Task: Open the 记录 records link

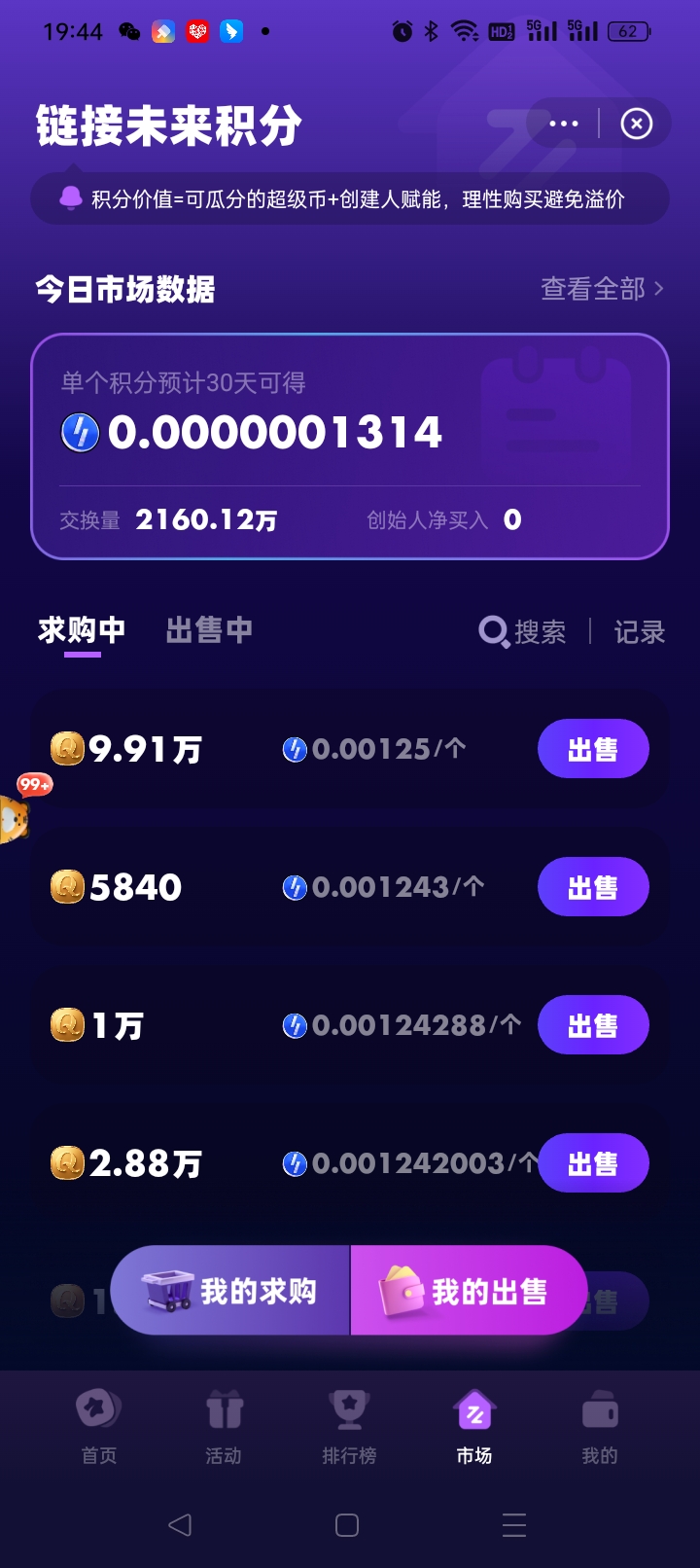Action: 641,631
